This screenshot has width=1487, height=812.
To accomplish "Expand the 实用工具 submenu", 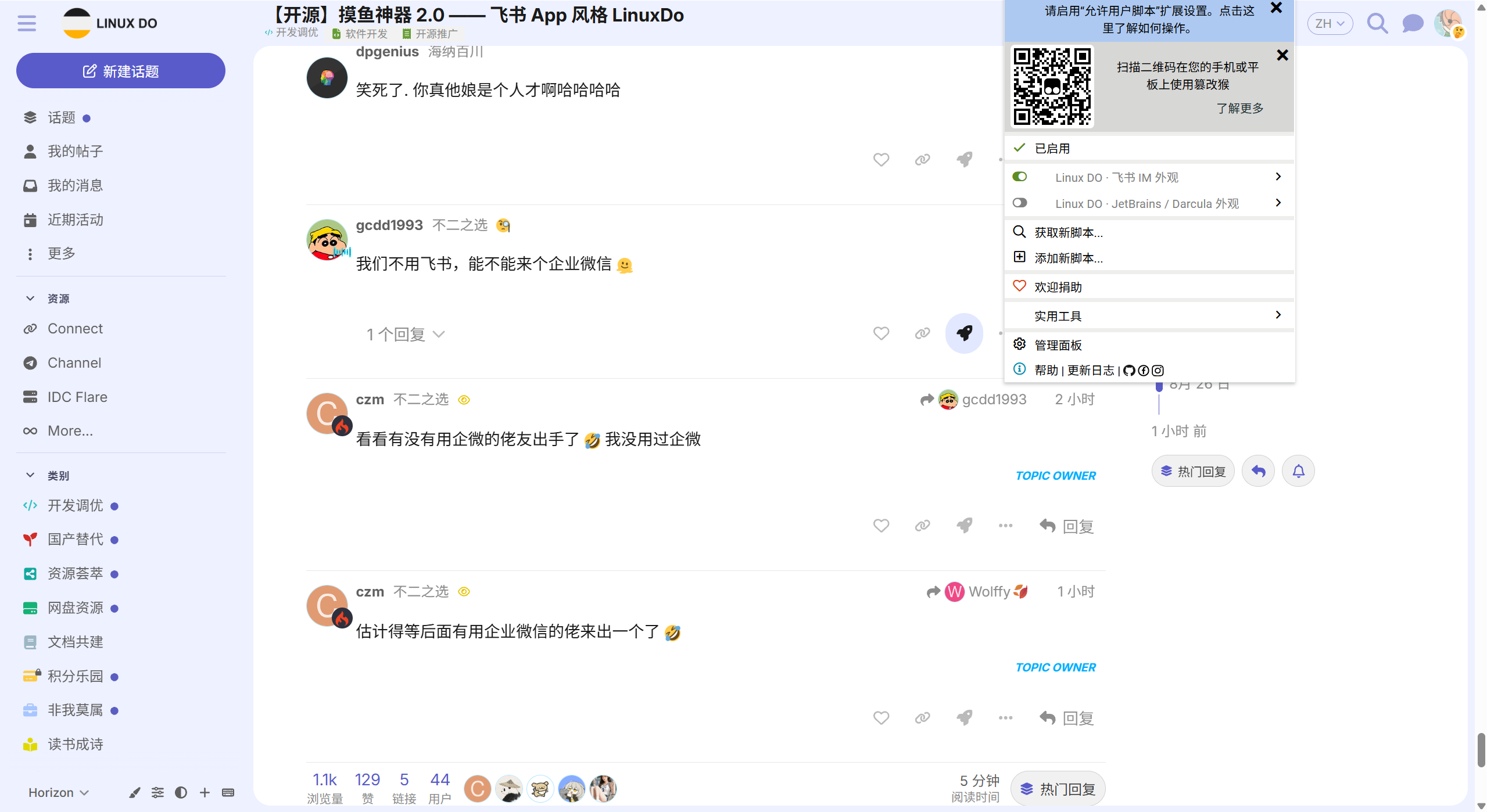I will click(1149, 315).
